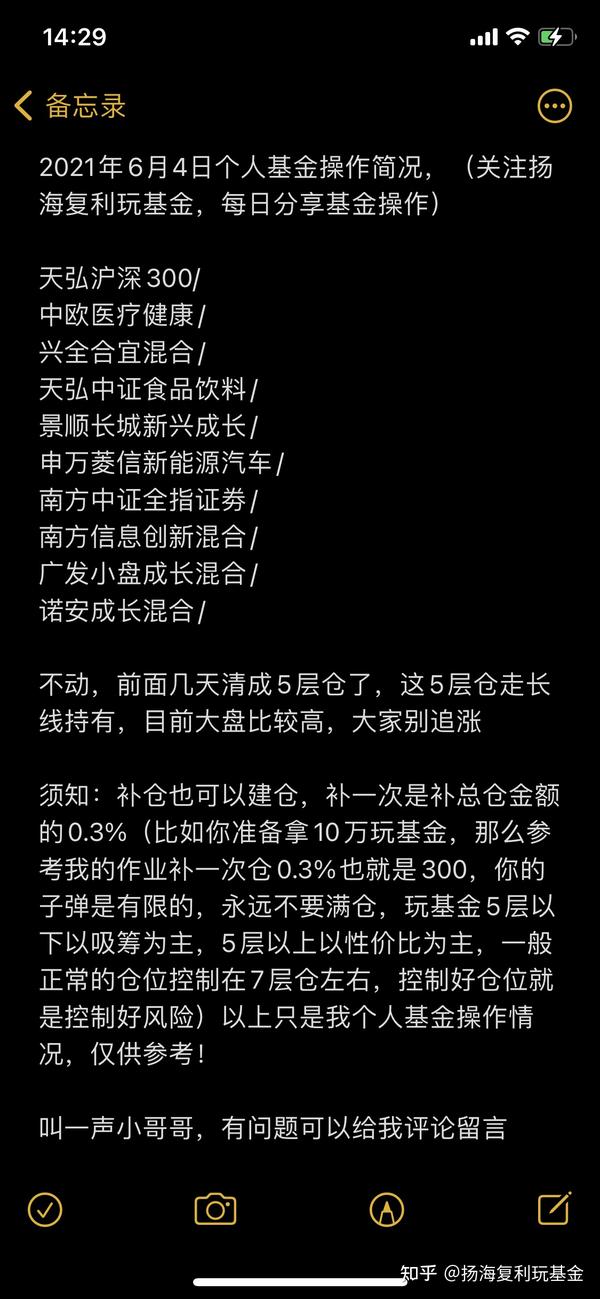
Task: Open the more options ellipsis menu
Action: pyautogui.click(x=555, y=105)
